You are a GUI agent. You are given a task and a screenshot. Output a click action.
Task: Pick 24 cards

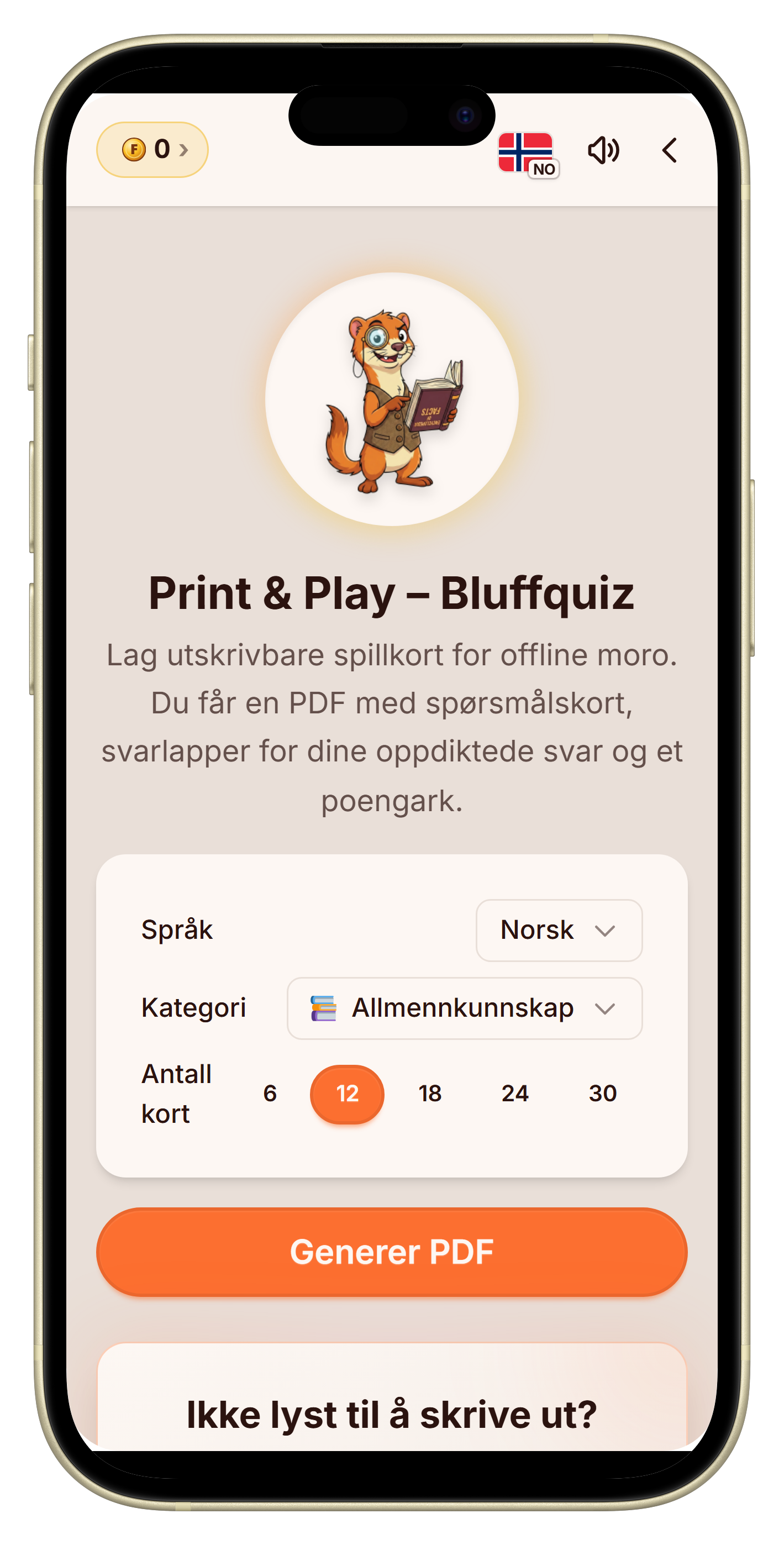click(515, 1094)
